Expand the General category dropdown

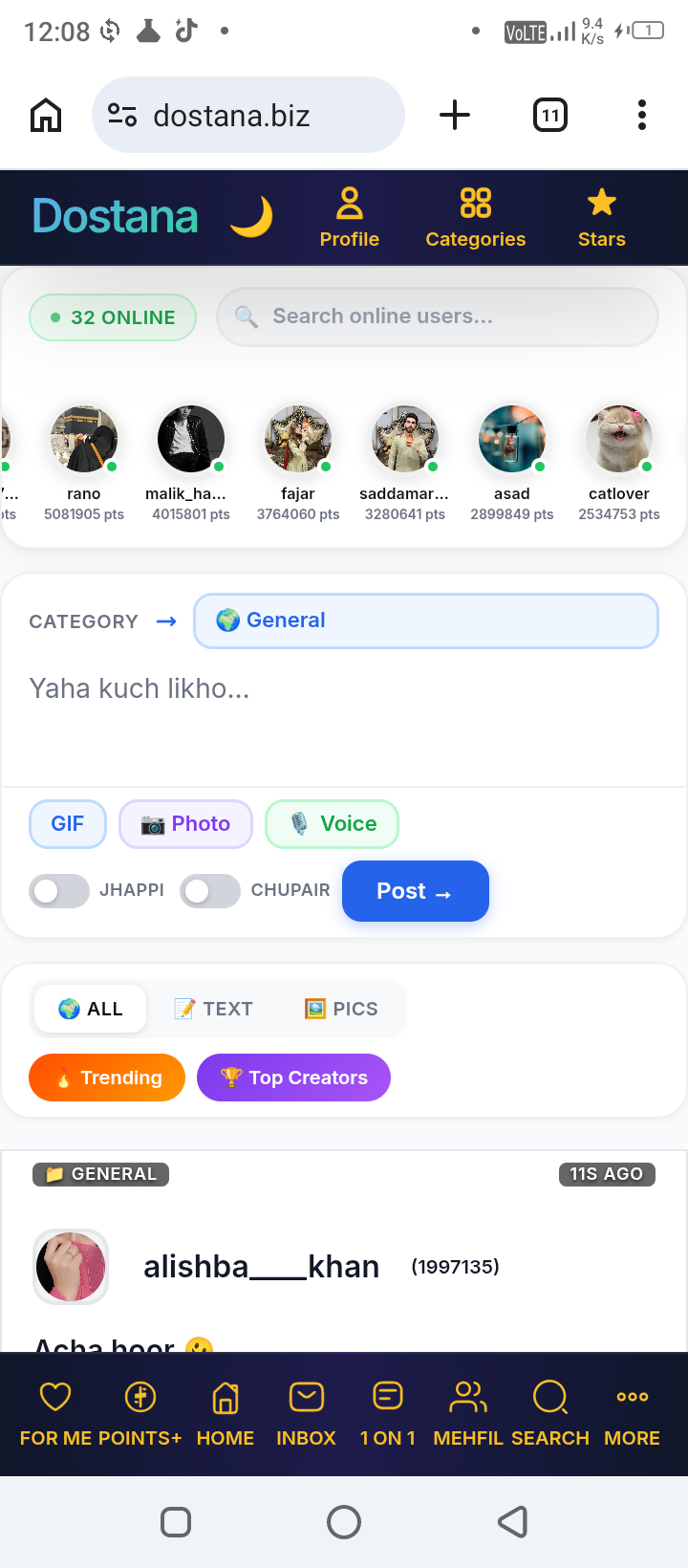[x=426, y=621]
